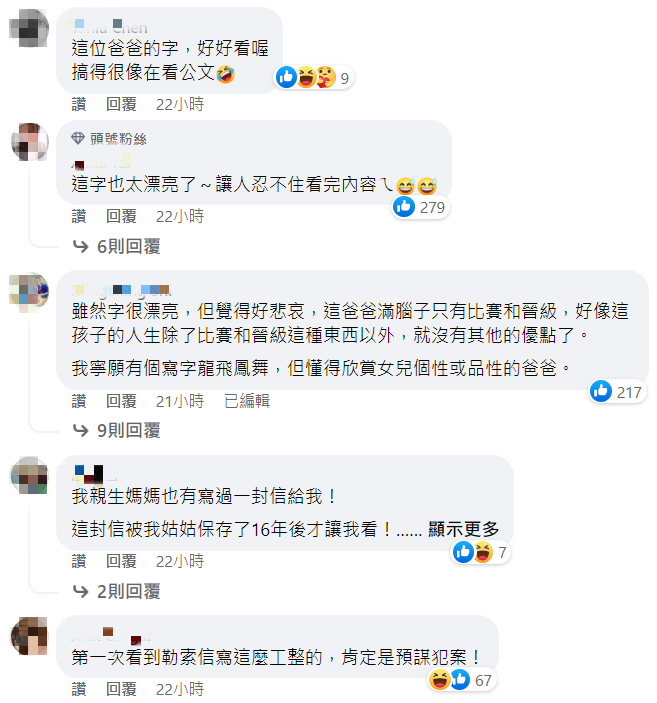View reactions count 67
This screenshot has width=657, height=703.
464,681
